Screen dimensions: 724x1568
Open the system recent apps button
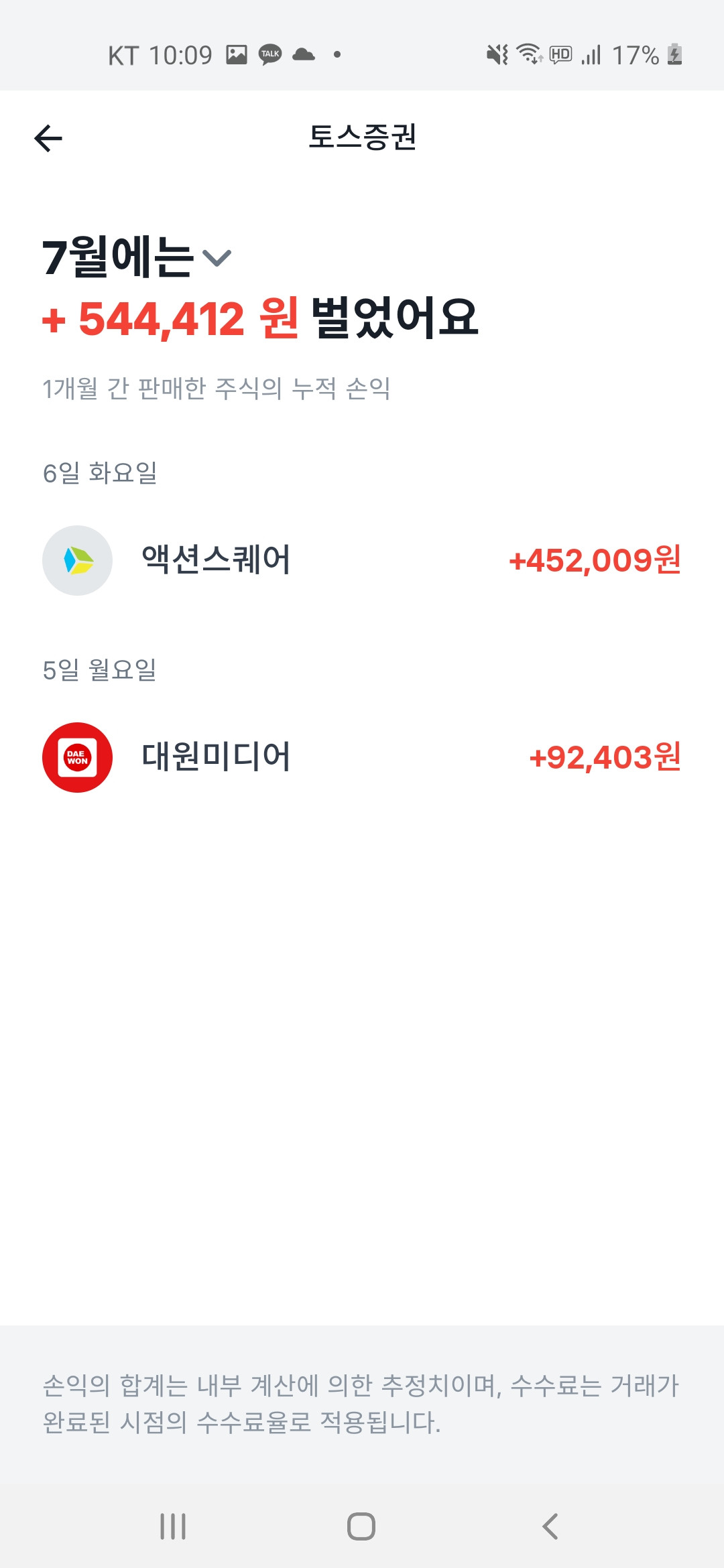(173, 1526)
